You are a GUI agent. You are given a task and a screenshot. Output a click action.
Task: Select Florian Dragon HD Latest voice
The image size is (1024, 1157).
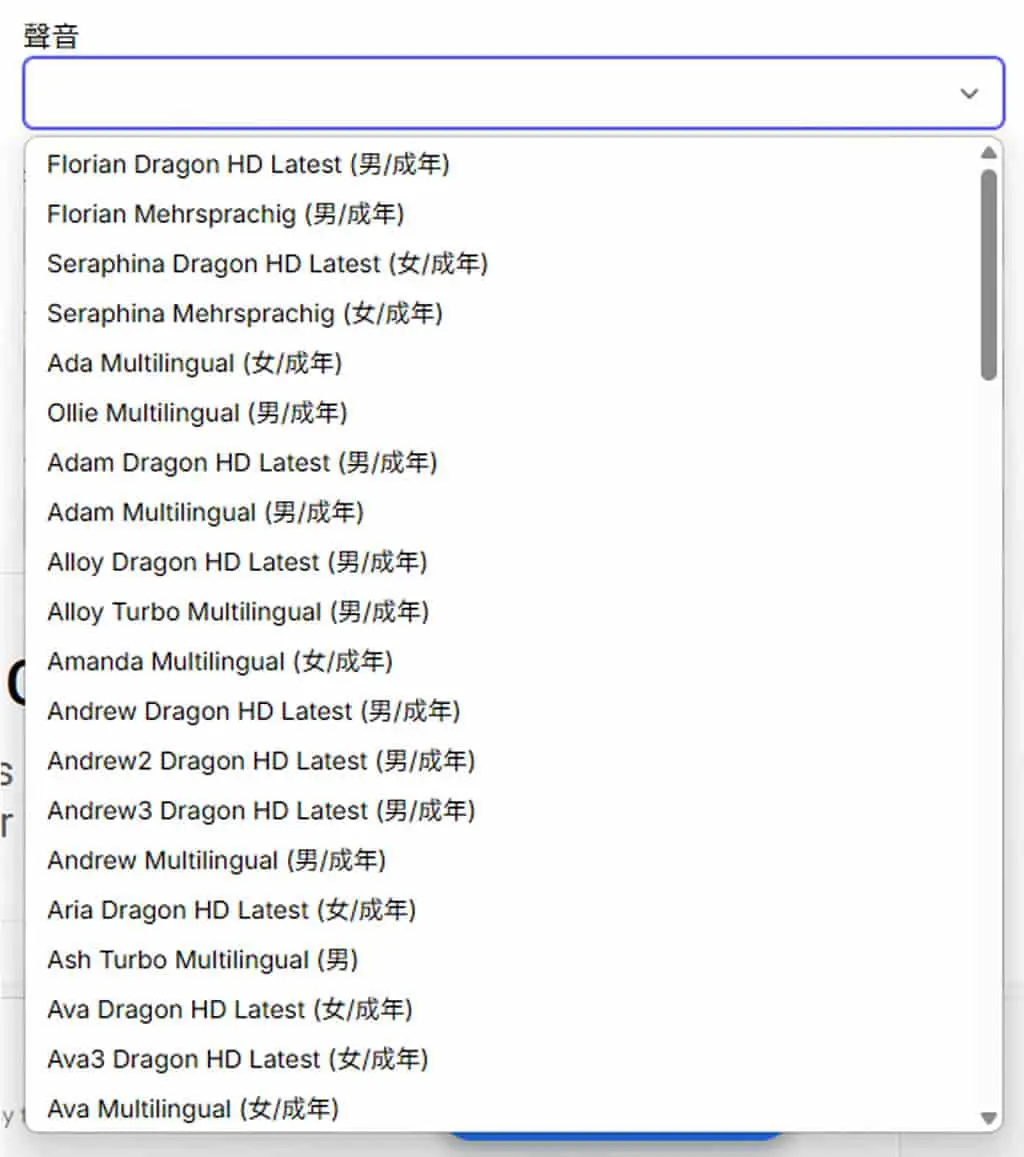coord(503,164)
